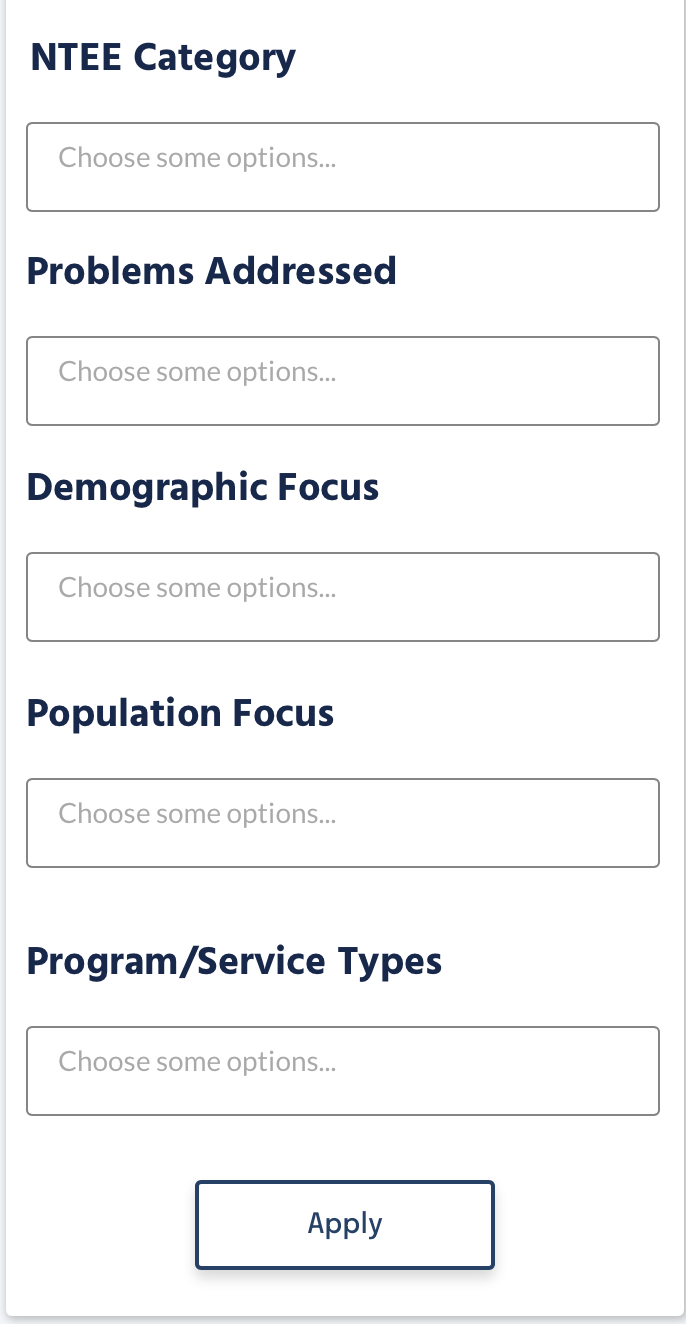Viewport: 686px width, 1324px height.
Task: Select the Demographic Focus options field
Action: coord(342,597)
